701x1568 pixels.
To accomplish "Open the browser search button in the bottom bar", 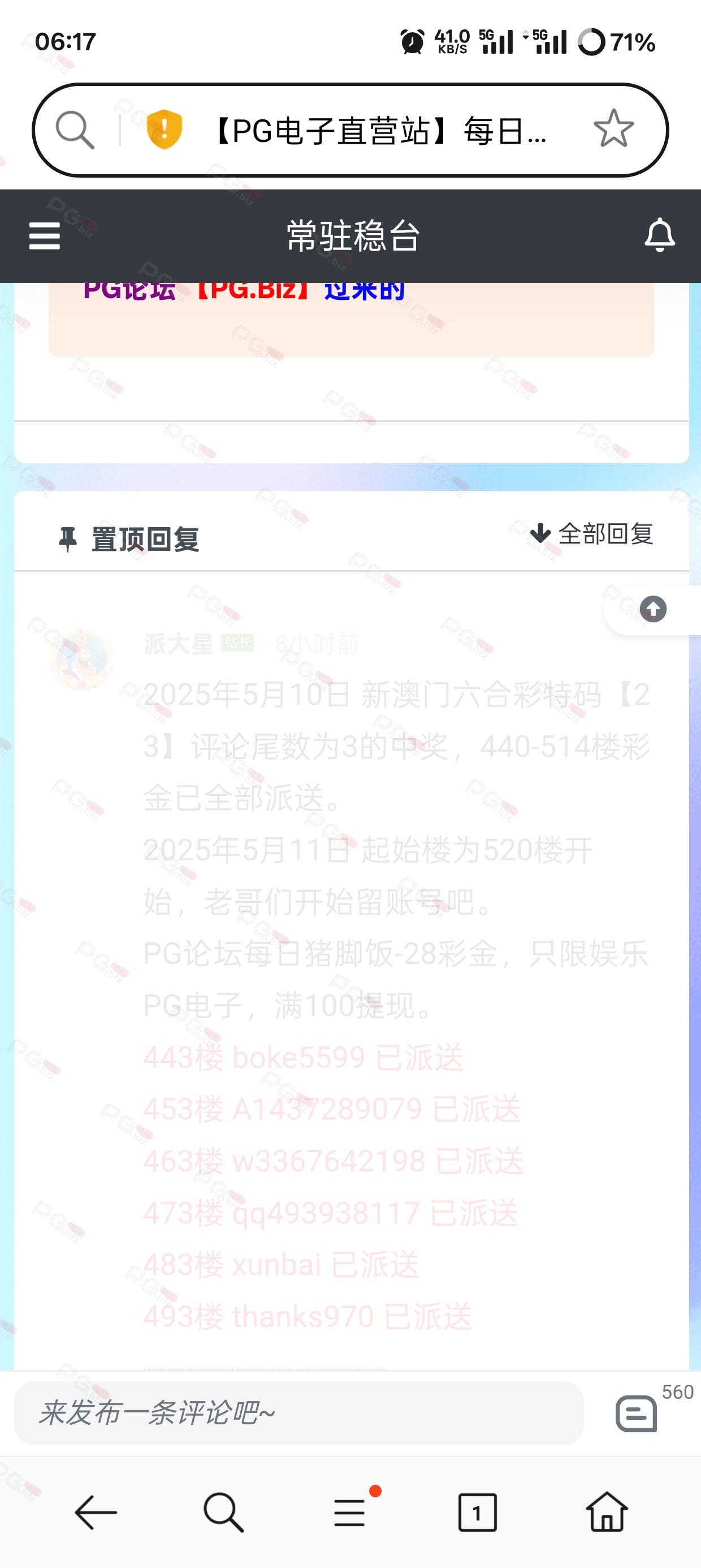I will (x=223, y=1512).
